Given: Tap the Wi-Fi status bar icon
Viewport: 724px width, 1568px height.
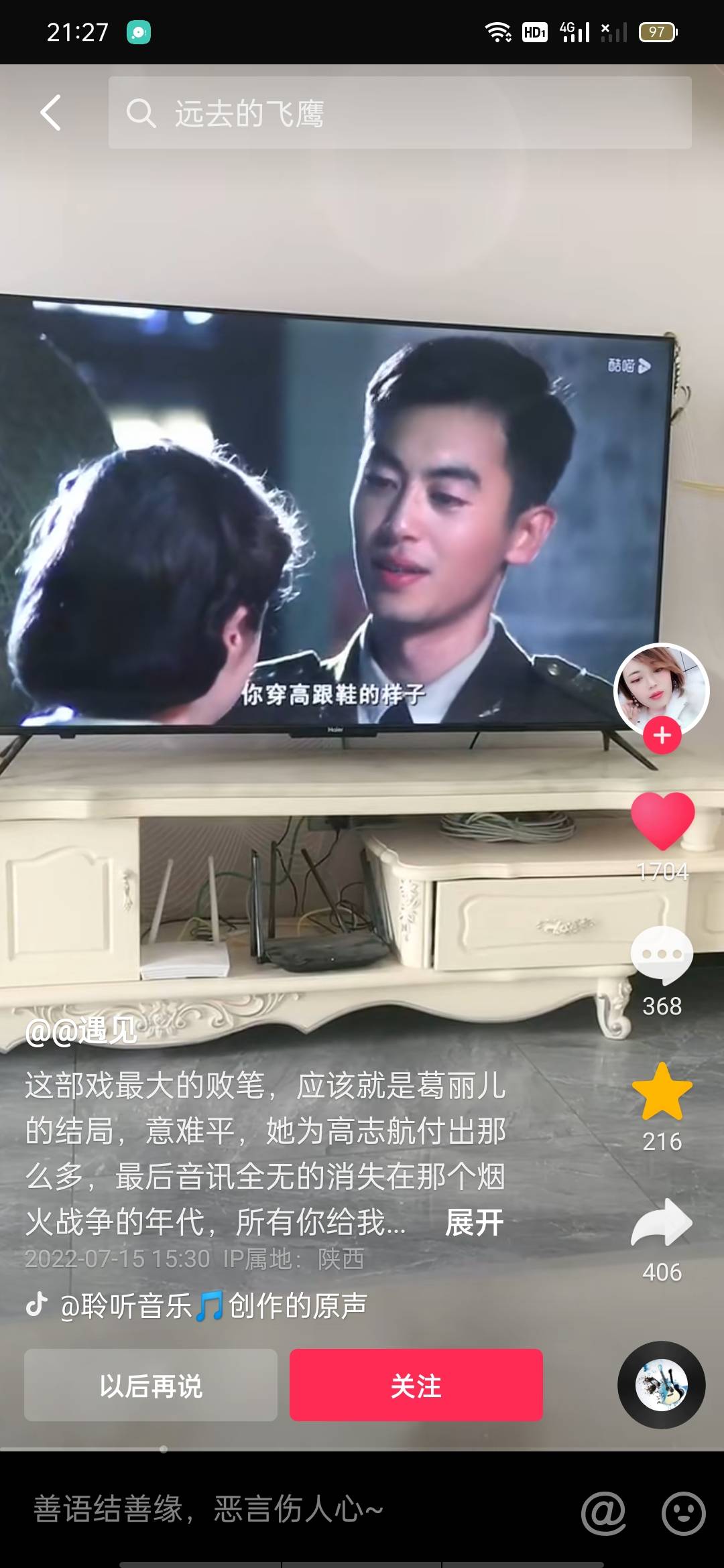Looking at the screenshot, I should 497,29.
